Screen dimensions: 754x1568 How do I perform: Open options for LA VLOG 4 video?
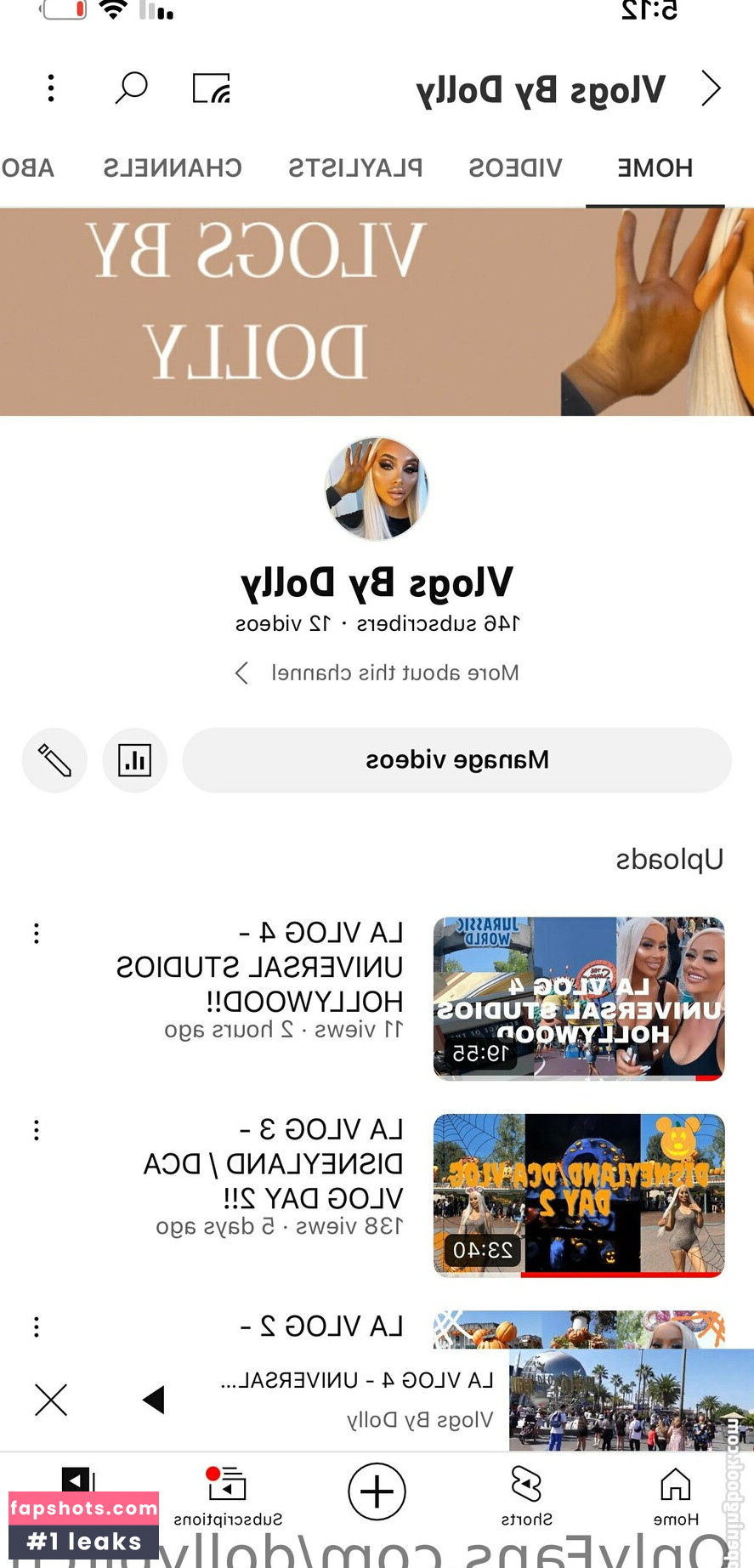coord(37,934)
